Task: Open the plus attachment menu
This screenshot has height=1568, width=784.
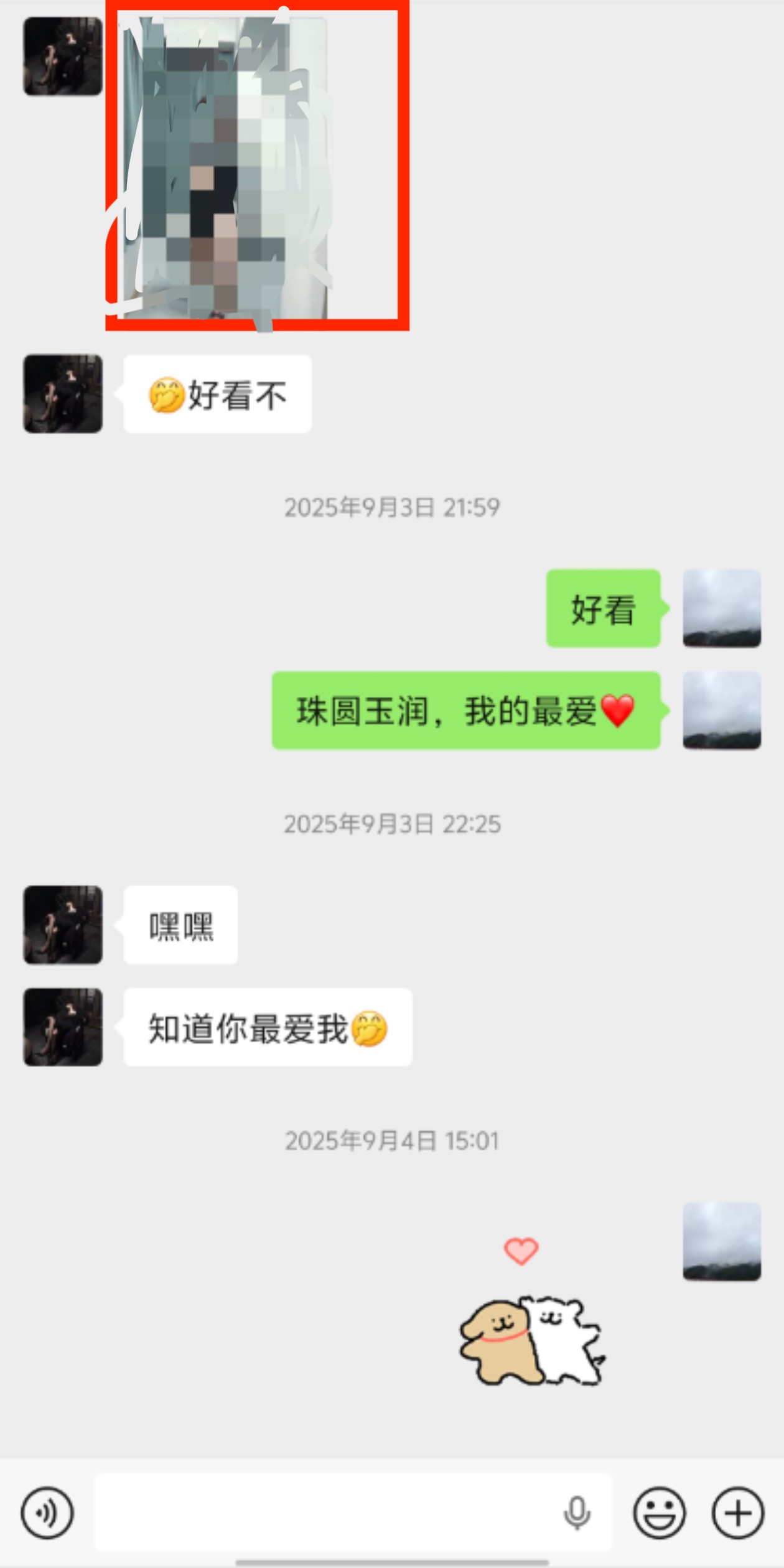Action: (738, 1513)
